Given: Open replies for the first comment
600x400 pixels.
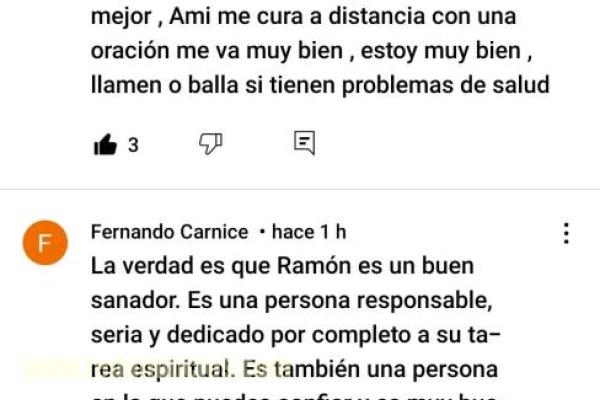Looking at the screenshot, I should tap(305, 143).
